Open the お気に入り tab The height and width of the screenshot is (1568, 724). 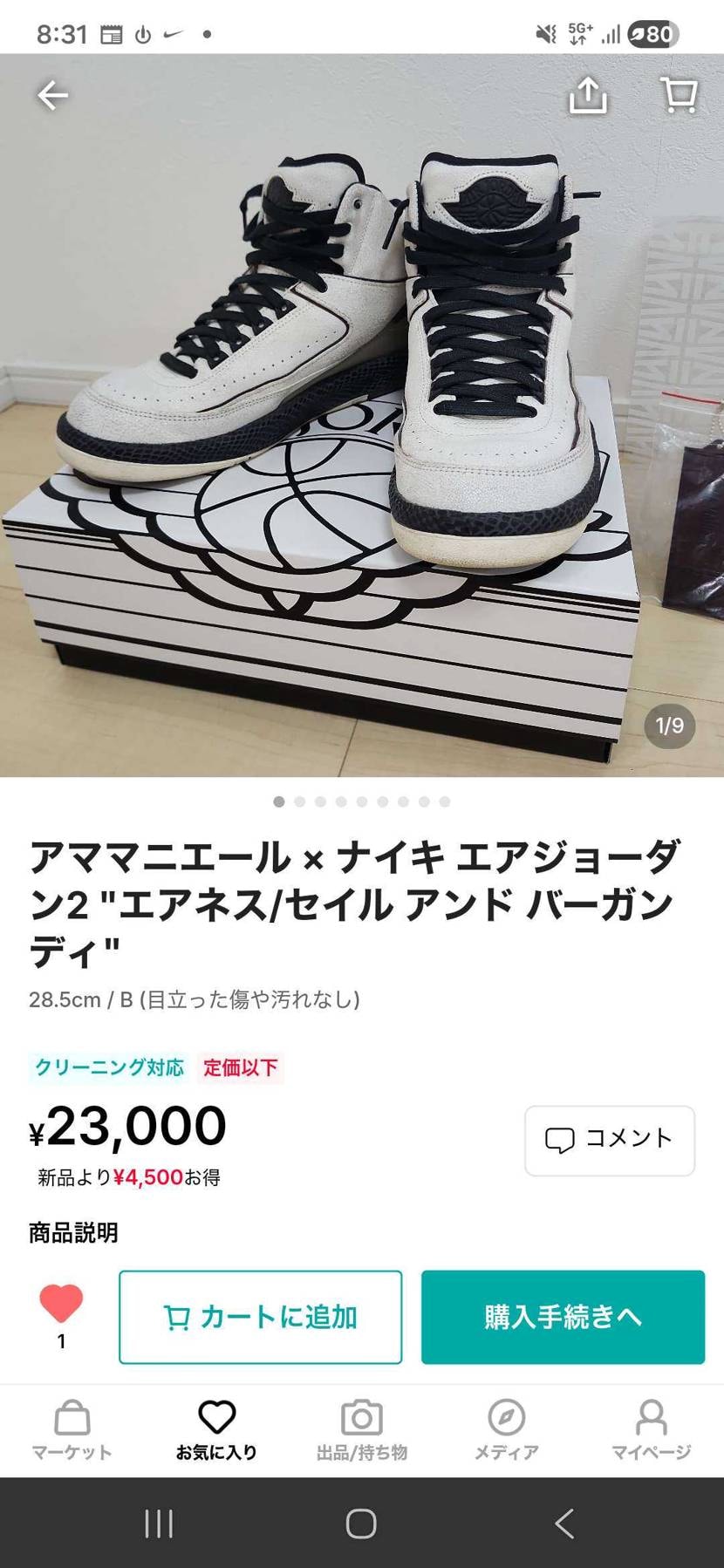point(216,1430)
